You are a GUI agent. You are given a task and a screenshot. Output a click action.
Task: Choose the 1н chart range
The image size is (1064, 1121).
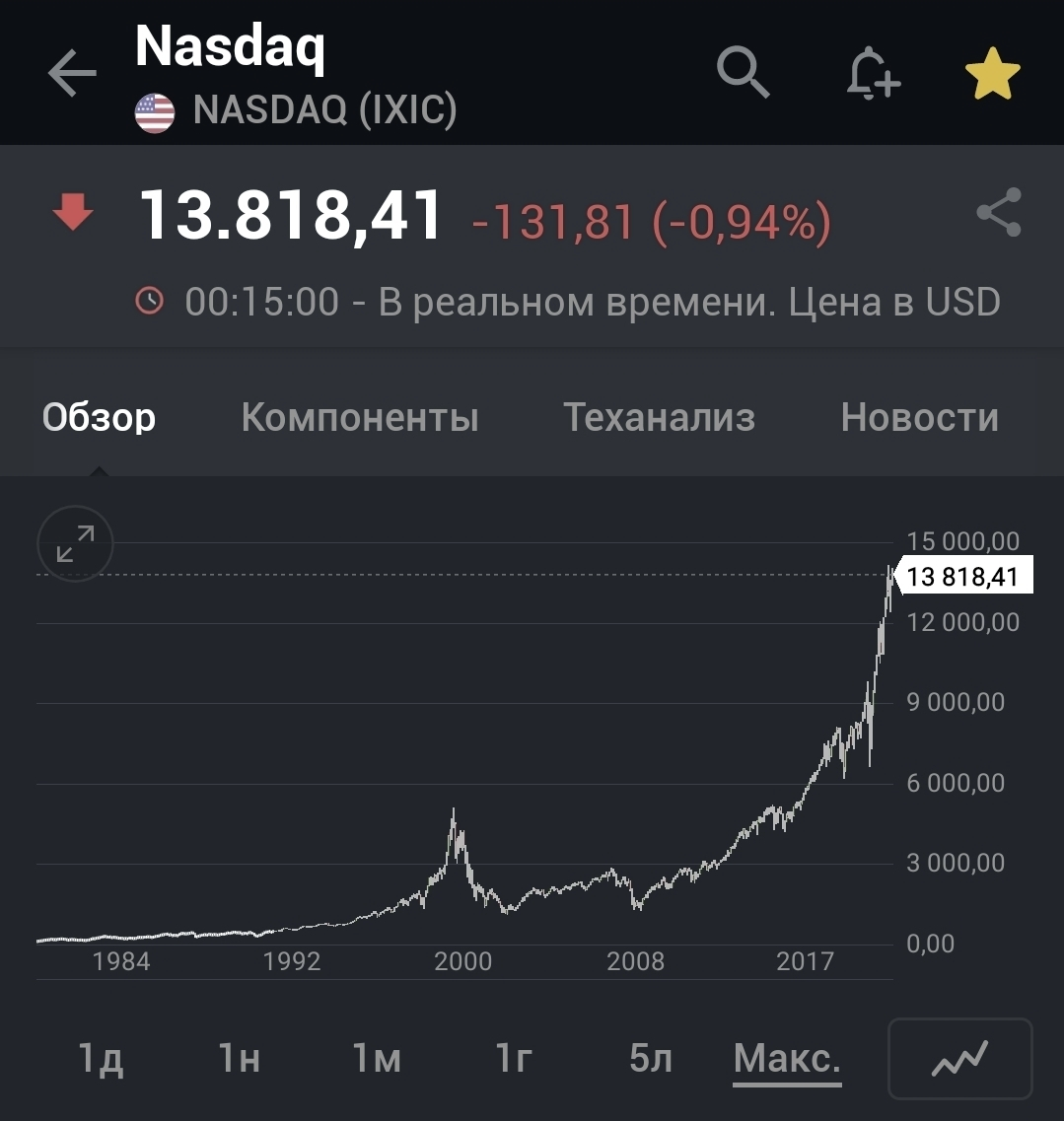[x=239, y=1059]
